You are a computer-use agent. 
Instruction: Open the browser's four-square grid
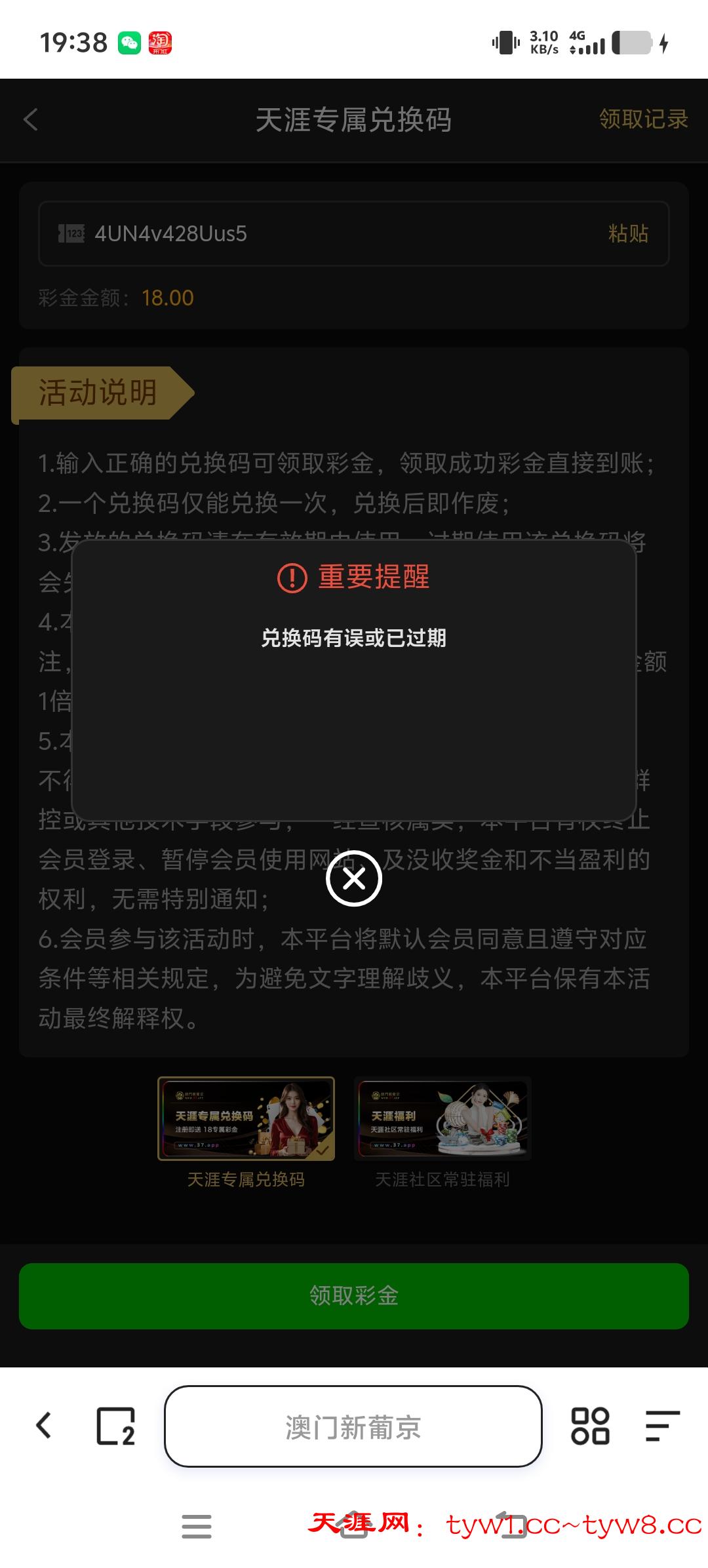click(590, 1426)
